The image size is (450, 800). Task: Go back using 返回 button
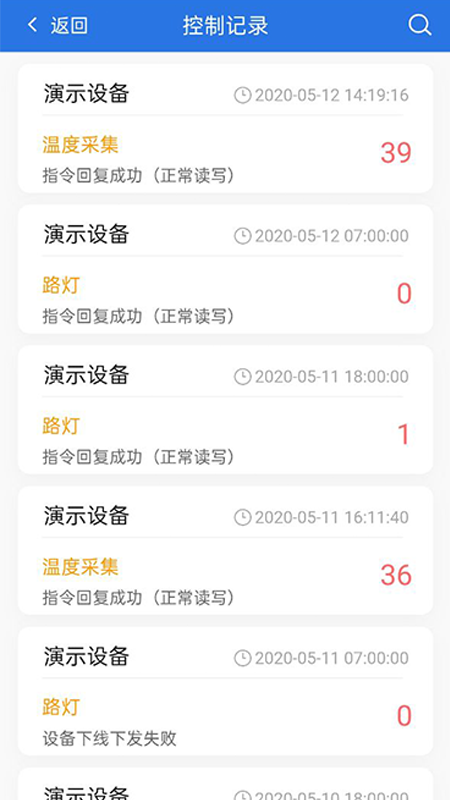[57, 26]
